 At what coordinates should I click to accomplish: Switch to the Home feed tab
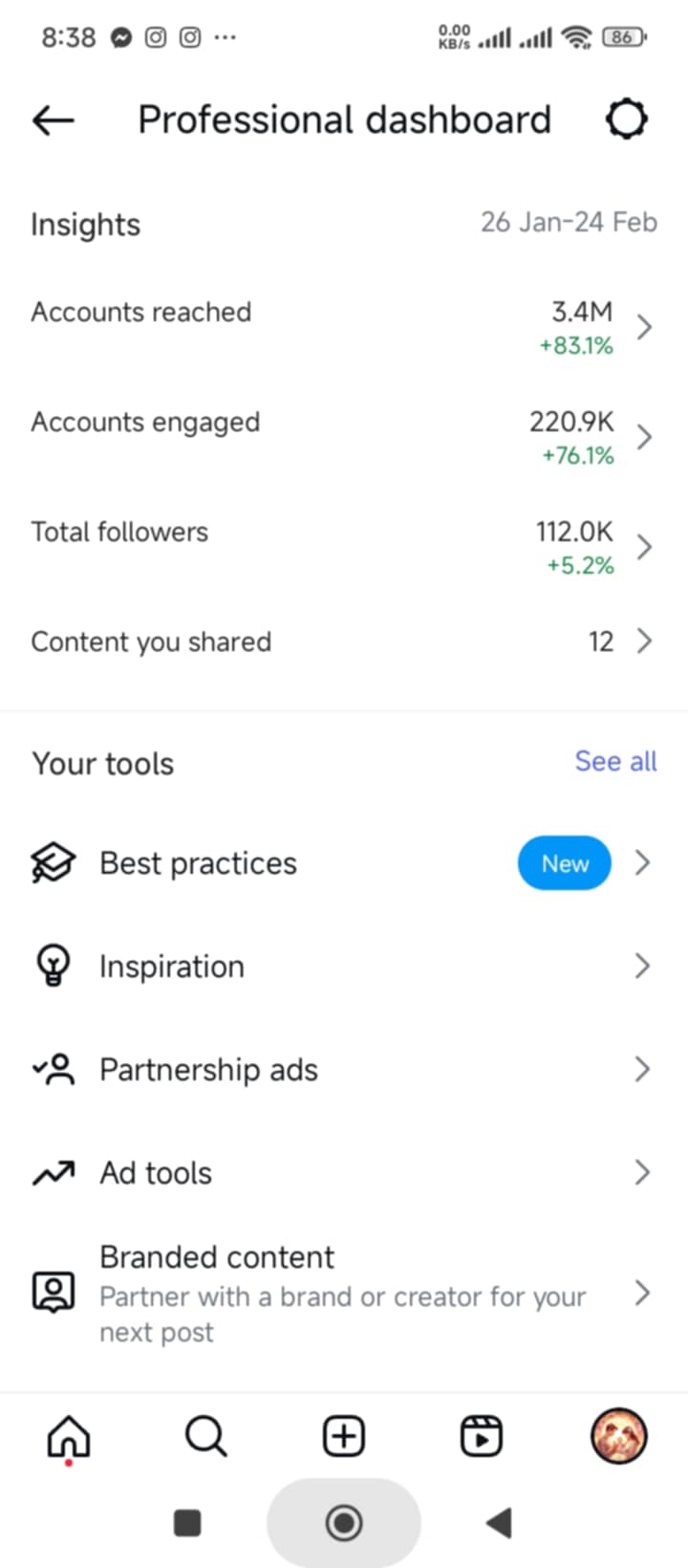pyautogui.click(x=69, y=1436)
